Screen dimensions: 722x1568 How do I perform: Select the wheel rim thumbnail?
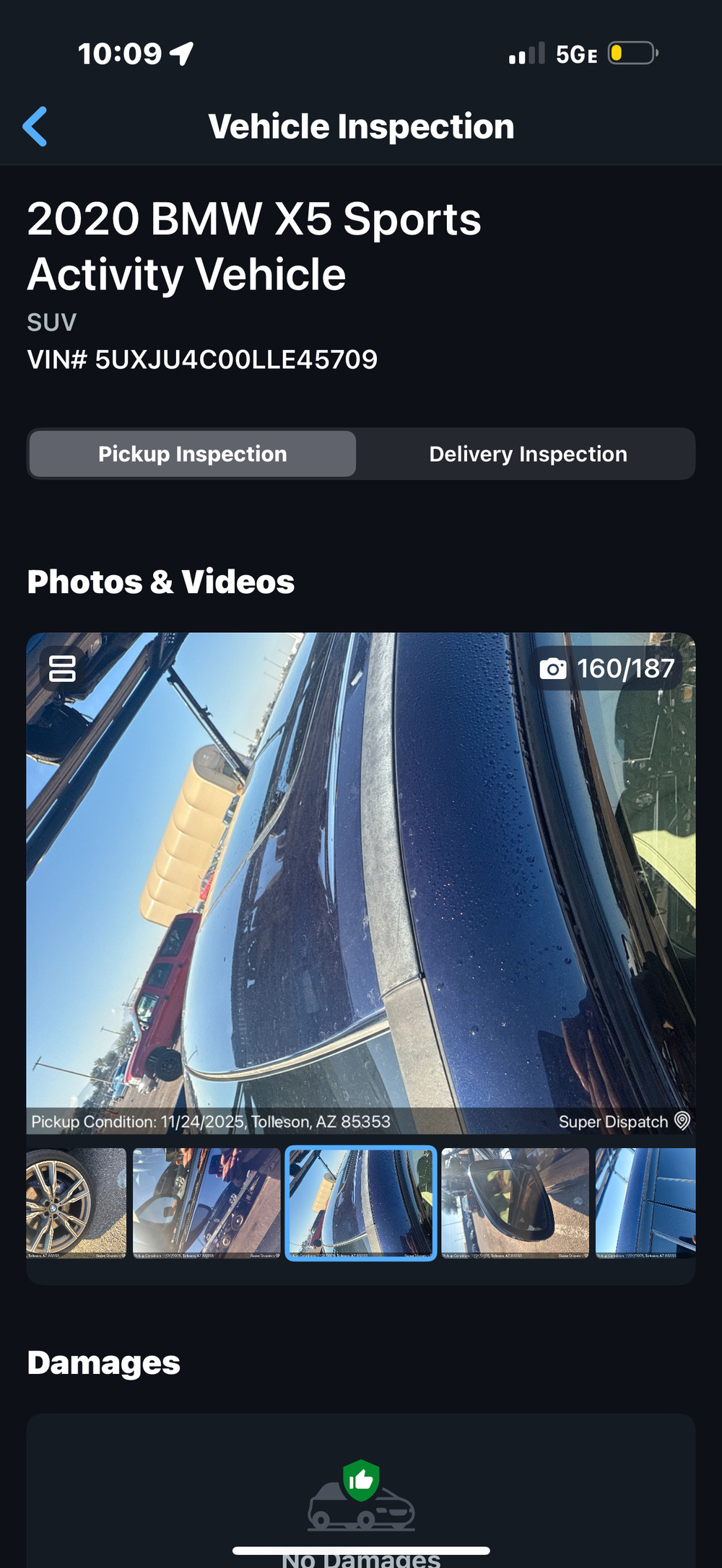(76, 1203)
